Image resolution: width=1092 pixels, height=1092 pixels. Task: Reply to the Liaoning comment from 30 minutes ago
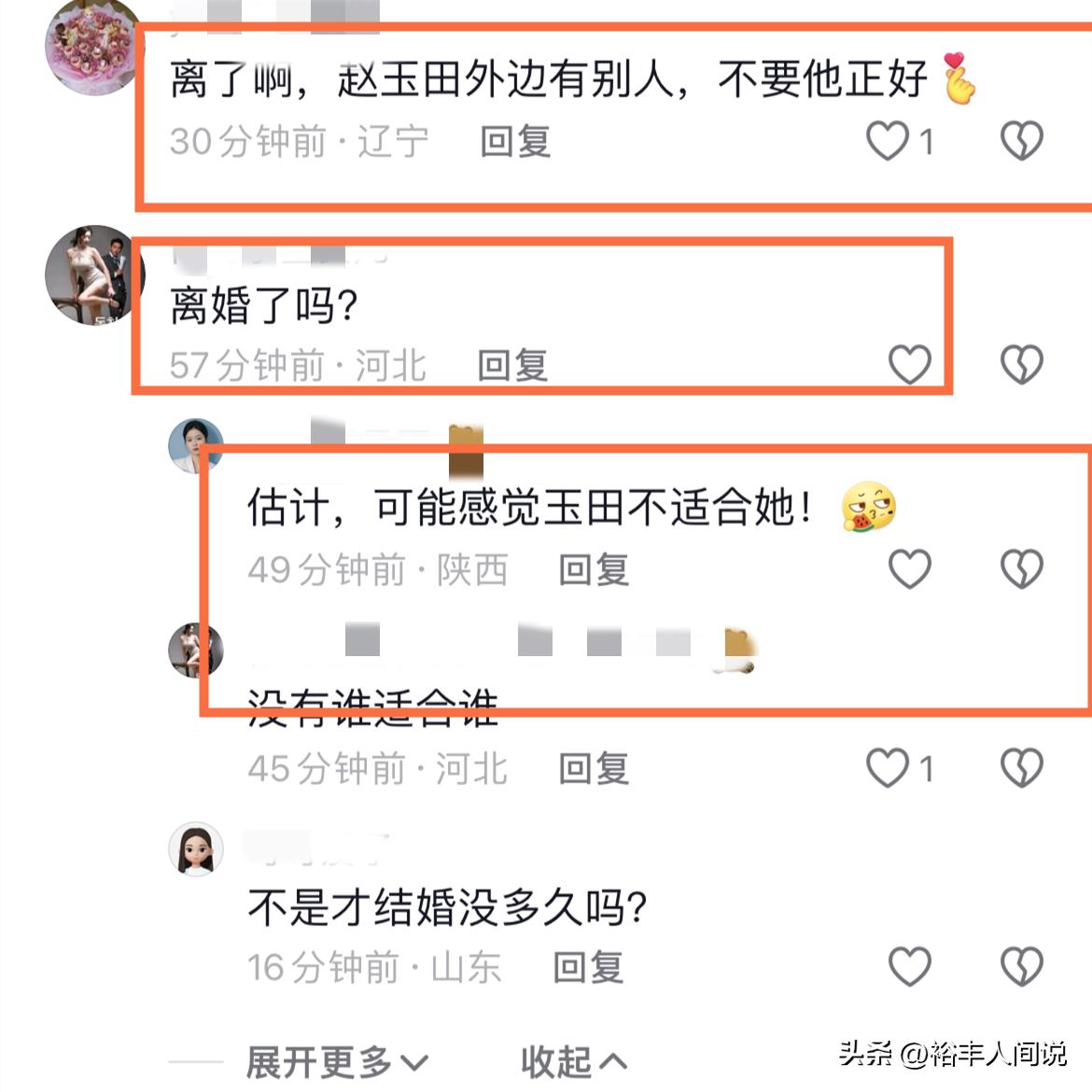click(x=514, y=142)
